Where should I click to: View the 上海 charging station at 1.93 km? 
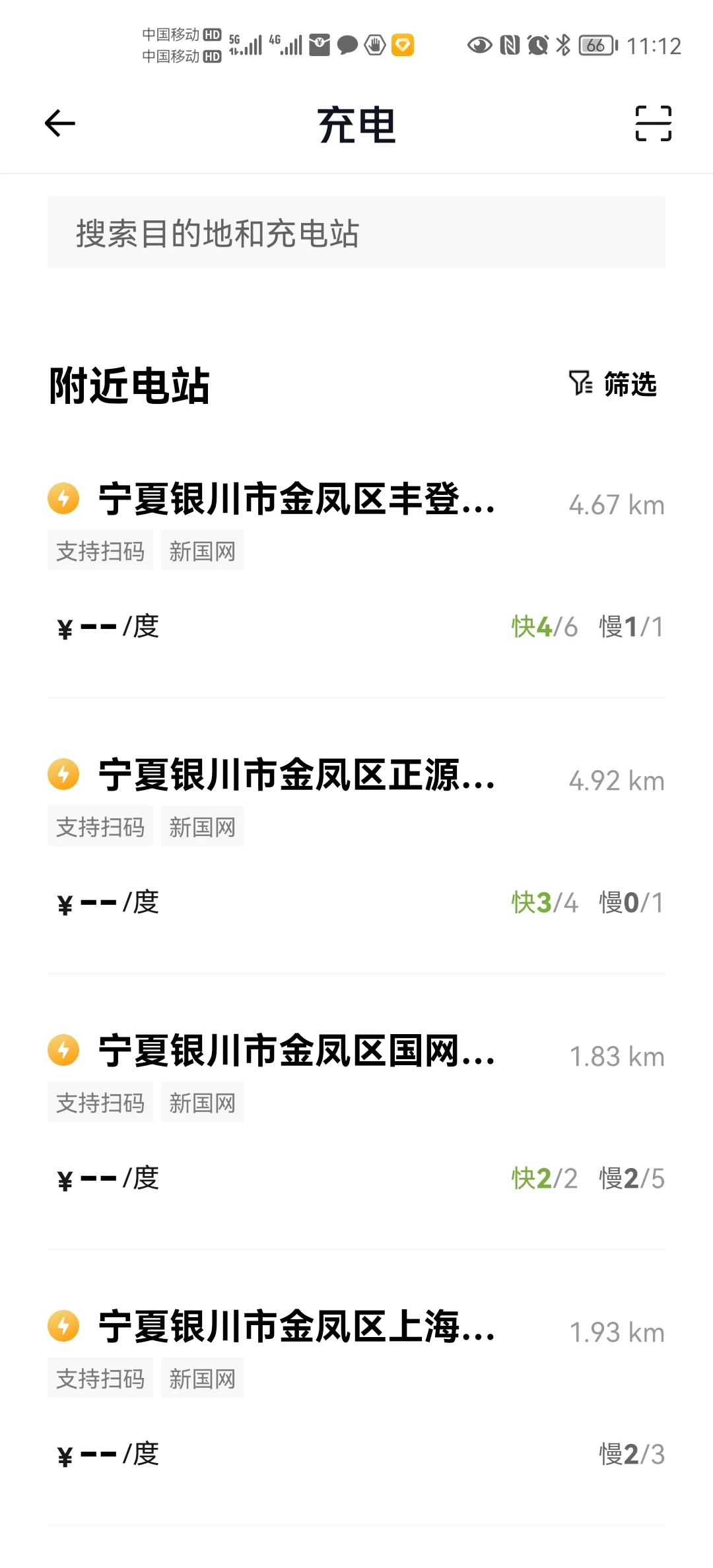(x=356, y=1388)
